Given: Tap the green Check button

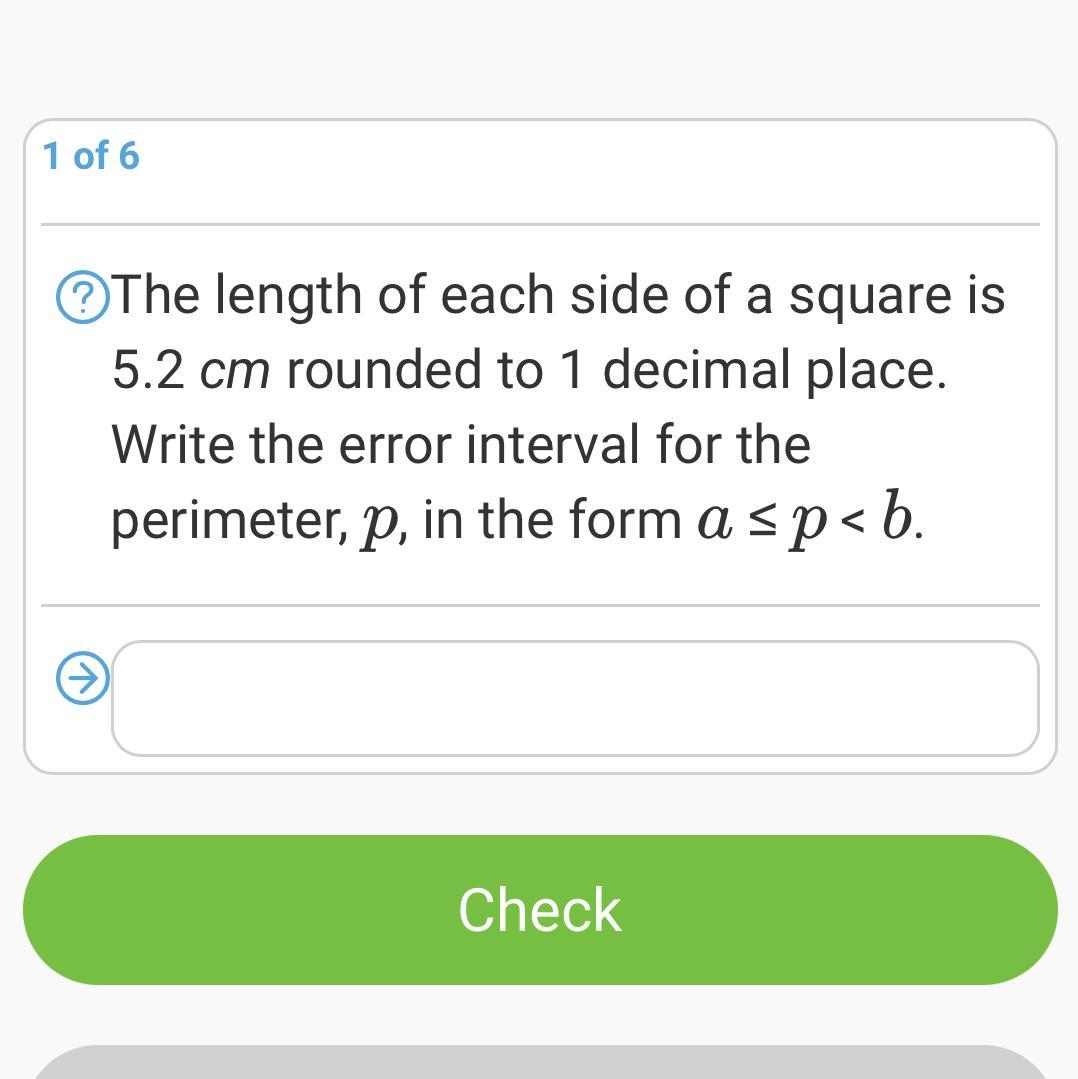Looking at the screenshot, I should point(540,909).
